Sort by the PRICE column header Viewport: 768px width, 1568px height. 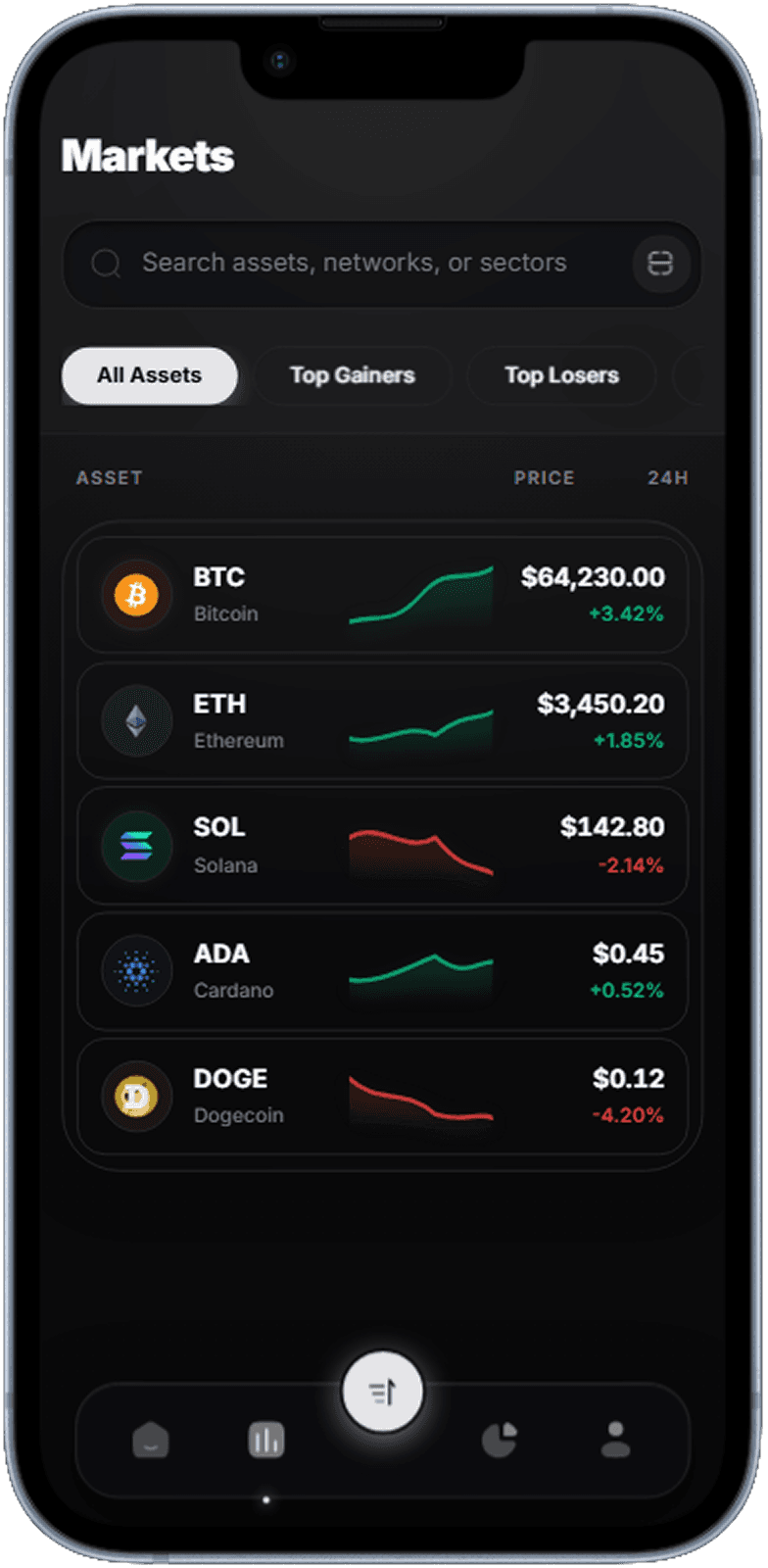[544, 478]
